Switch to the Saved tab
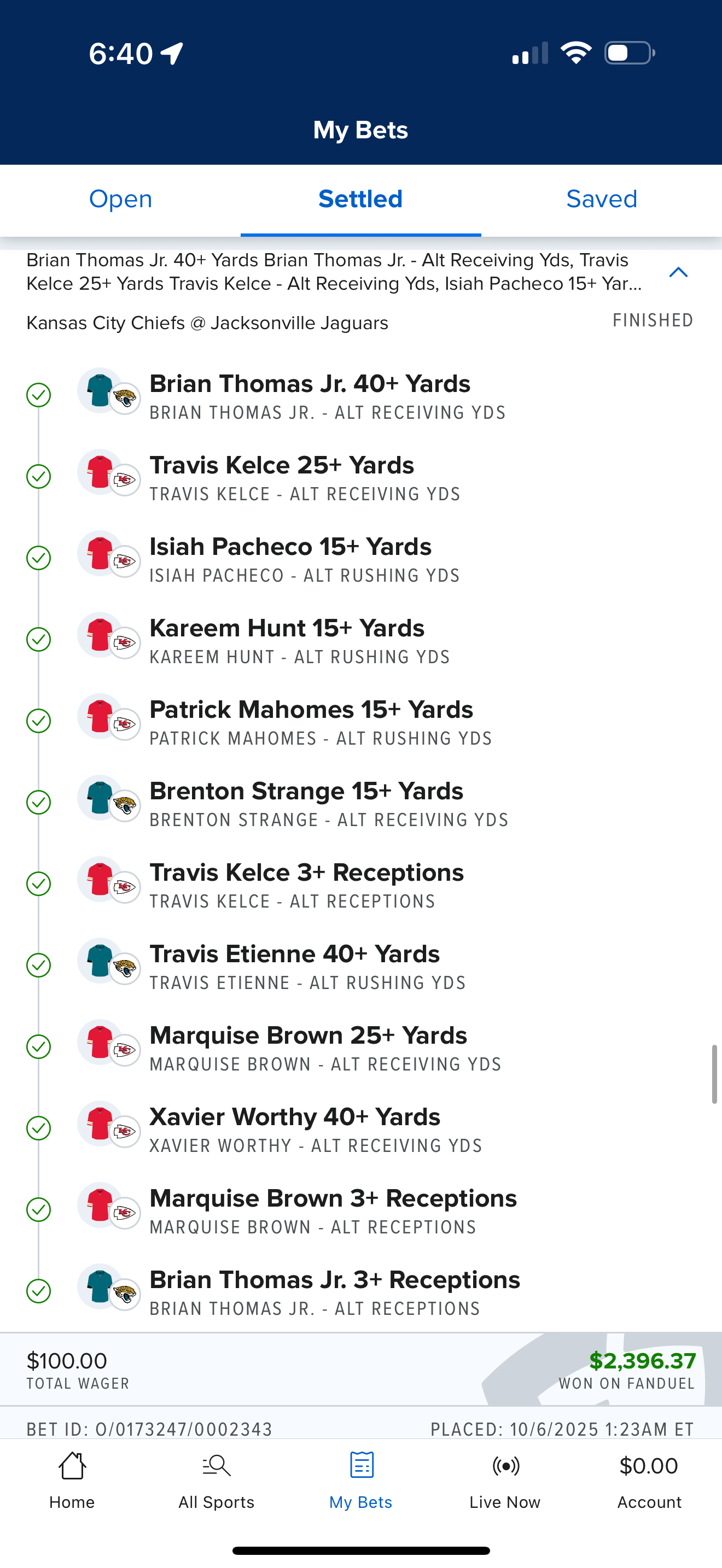 coord(601,199)
